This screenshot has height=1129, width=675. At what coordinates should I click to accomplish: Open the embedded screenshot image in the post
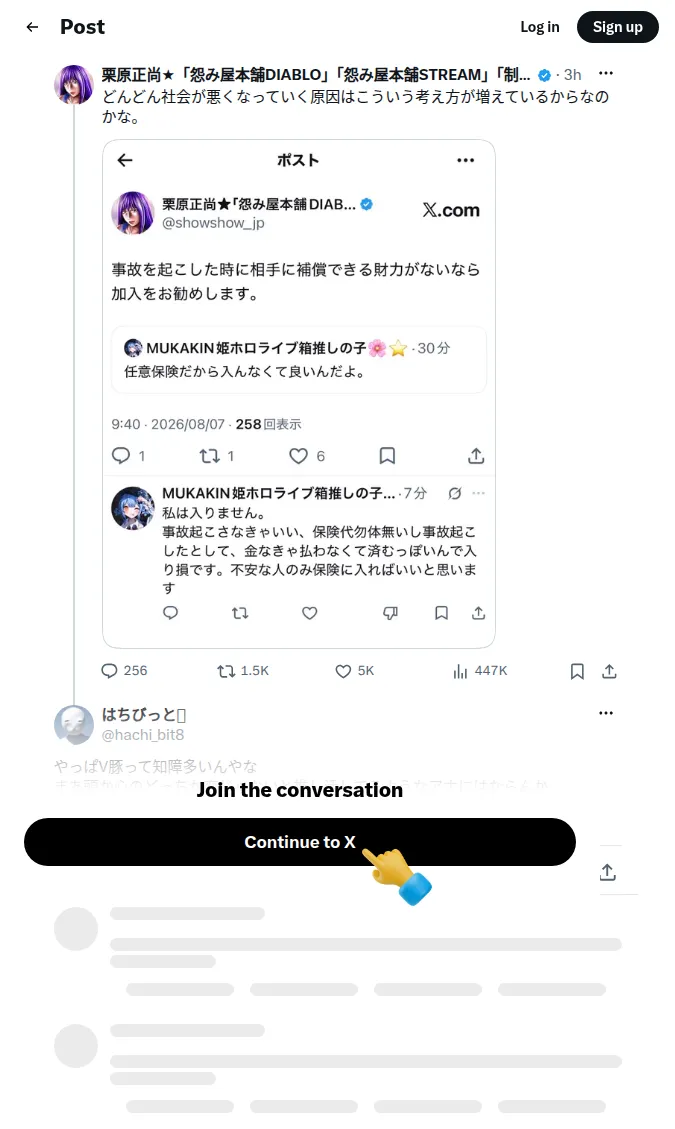pos(299,394)
